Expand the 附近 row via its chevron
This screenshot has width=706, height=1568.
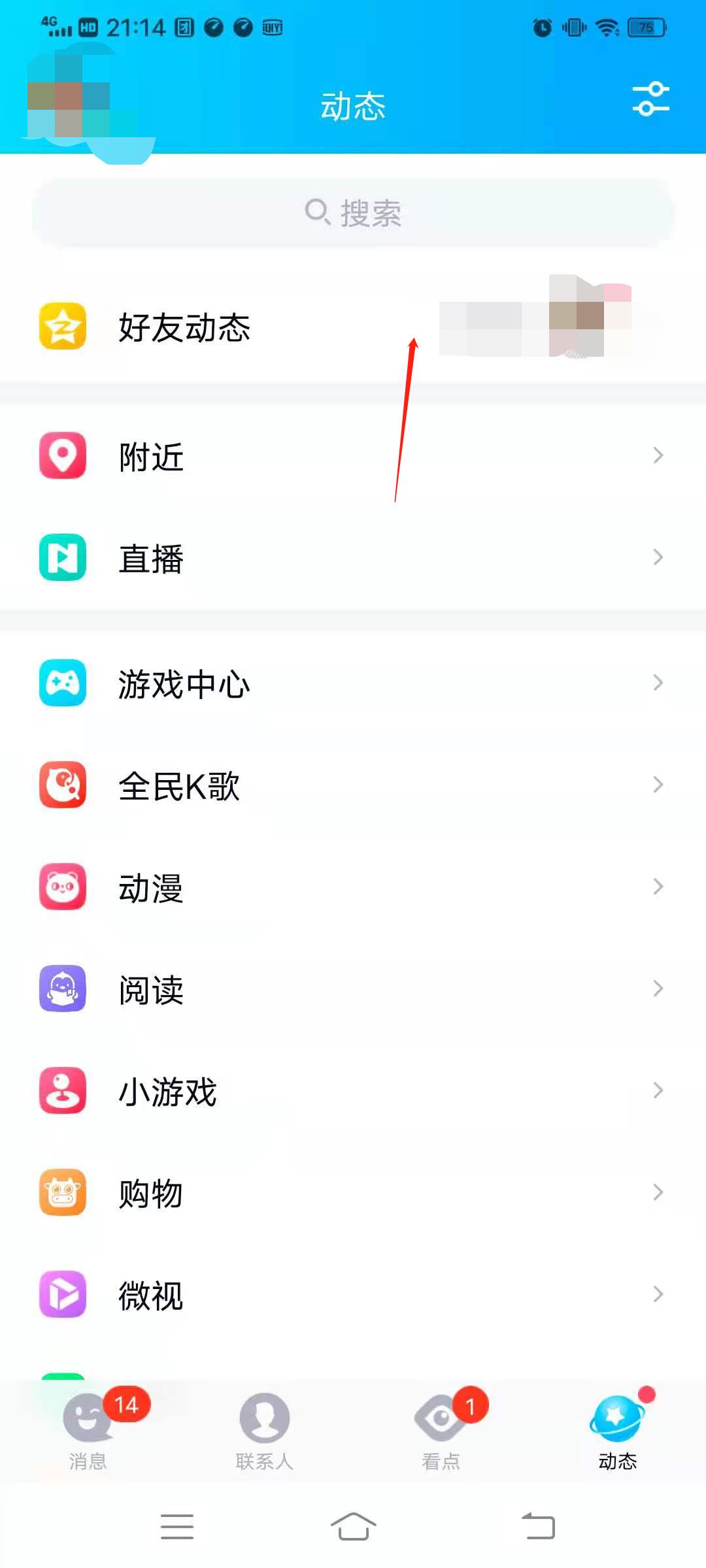point(657,456)
